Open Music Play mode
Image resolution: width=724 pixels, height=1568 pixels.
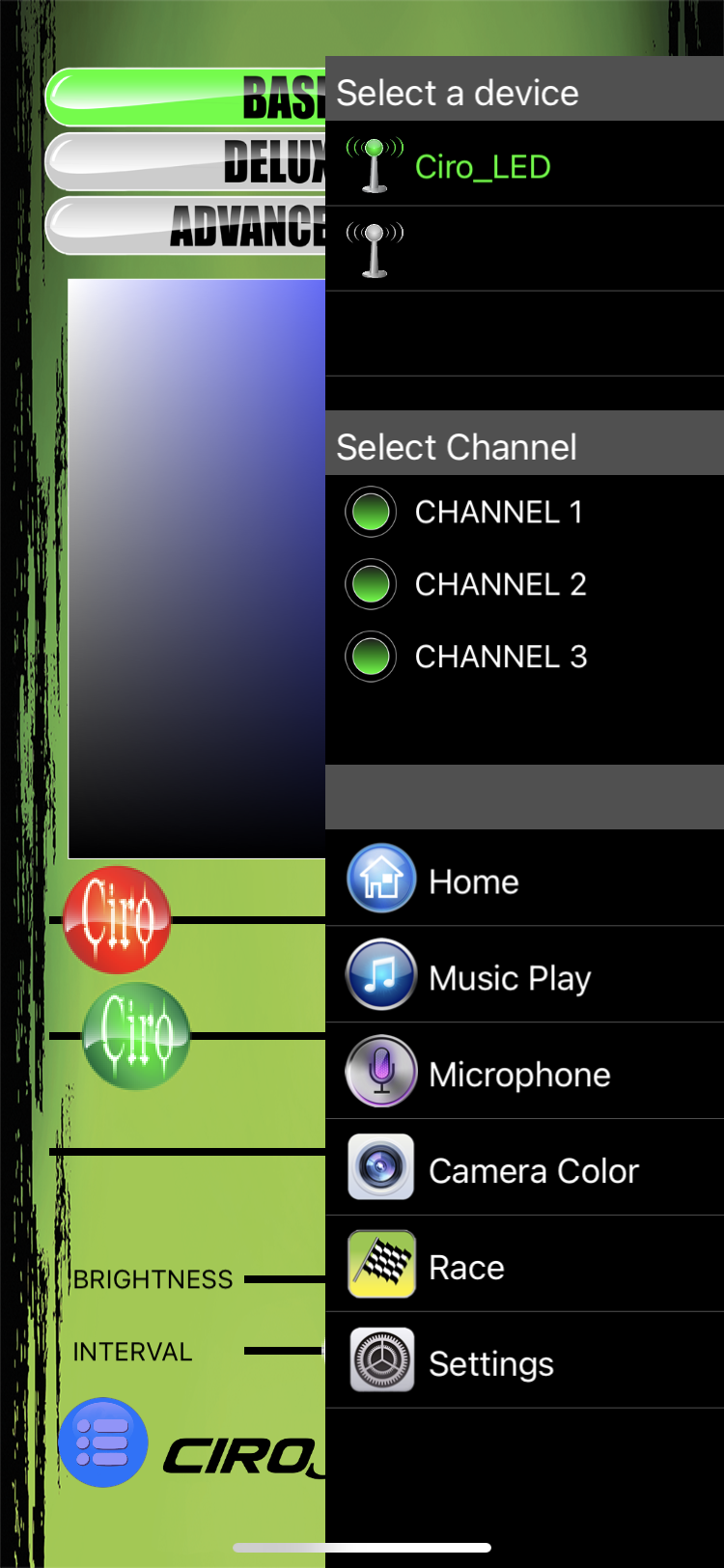509,977
